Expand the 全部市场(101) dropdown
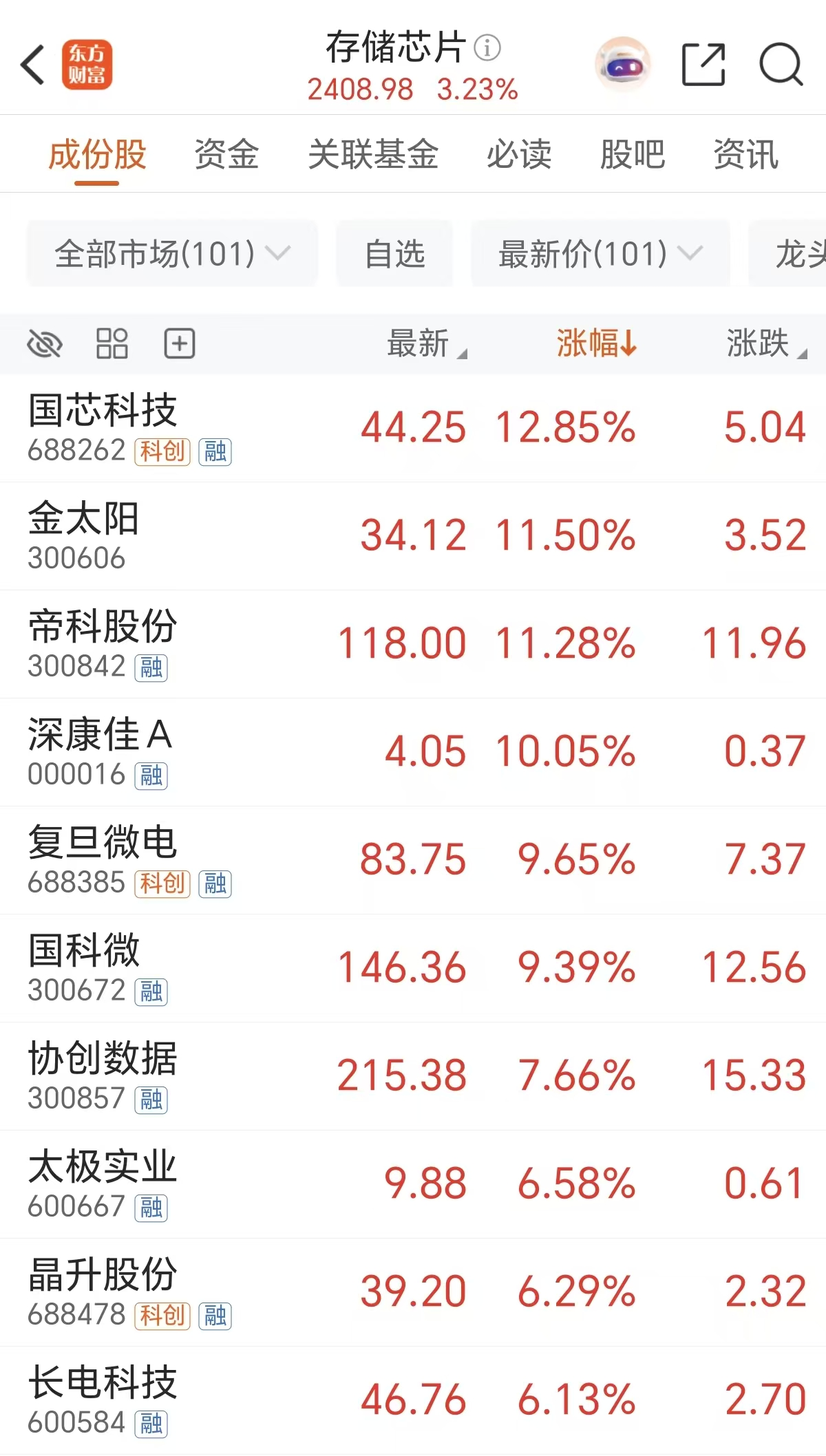 tap(171, 253)
